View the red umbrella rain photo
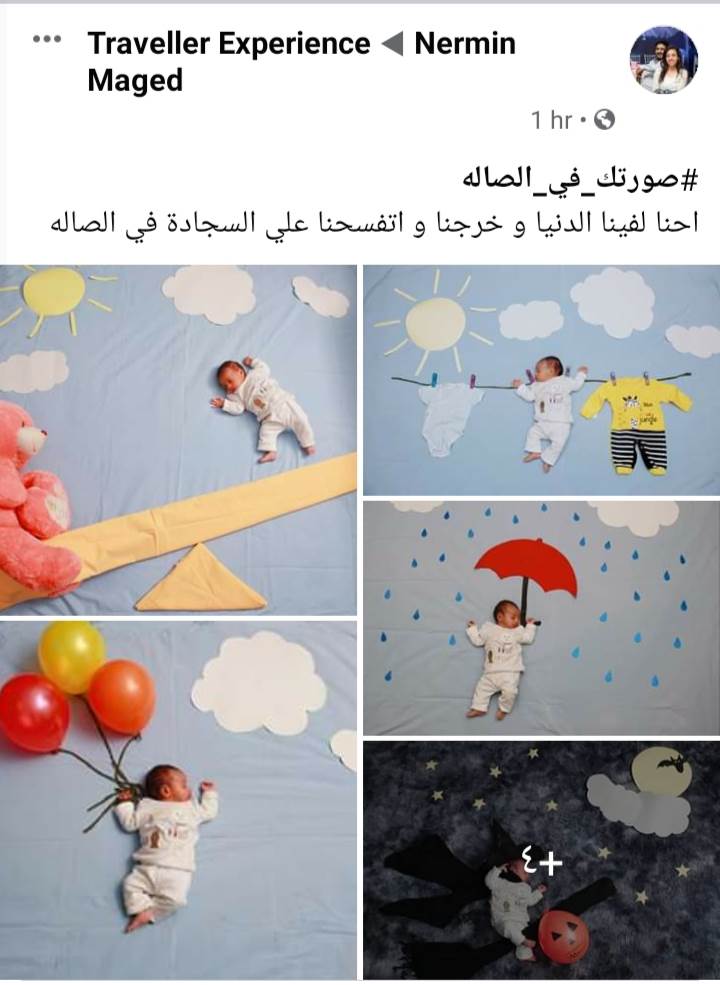 click(x=541, y=618)
